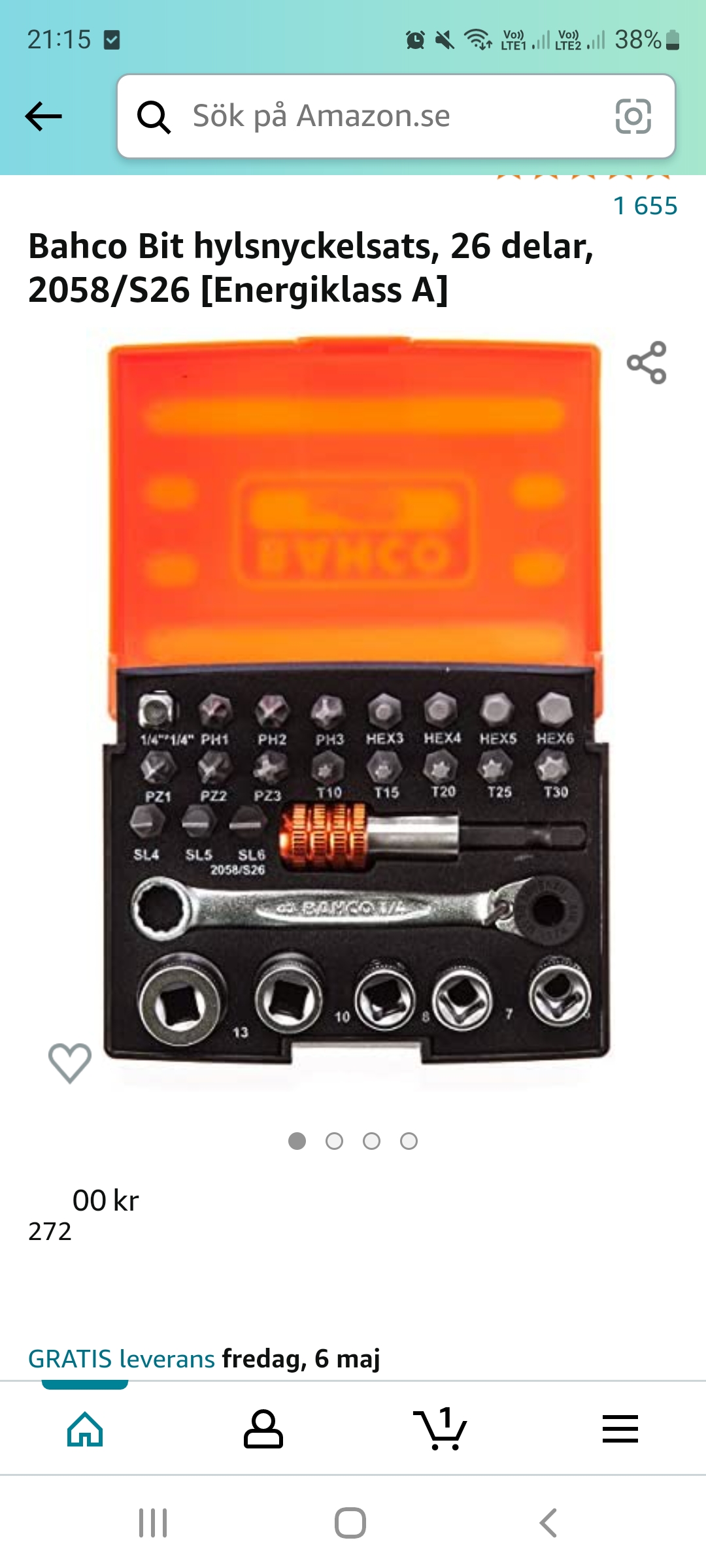
Task: Switch to the Home tab
Action: 86,1429
